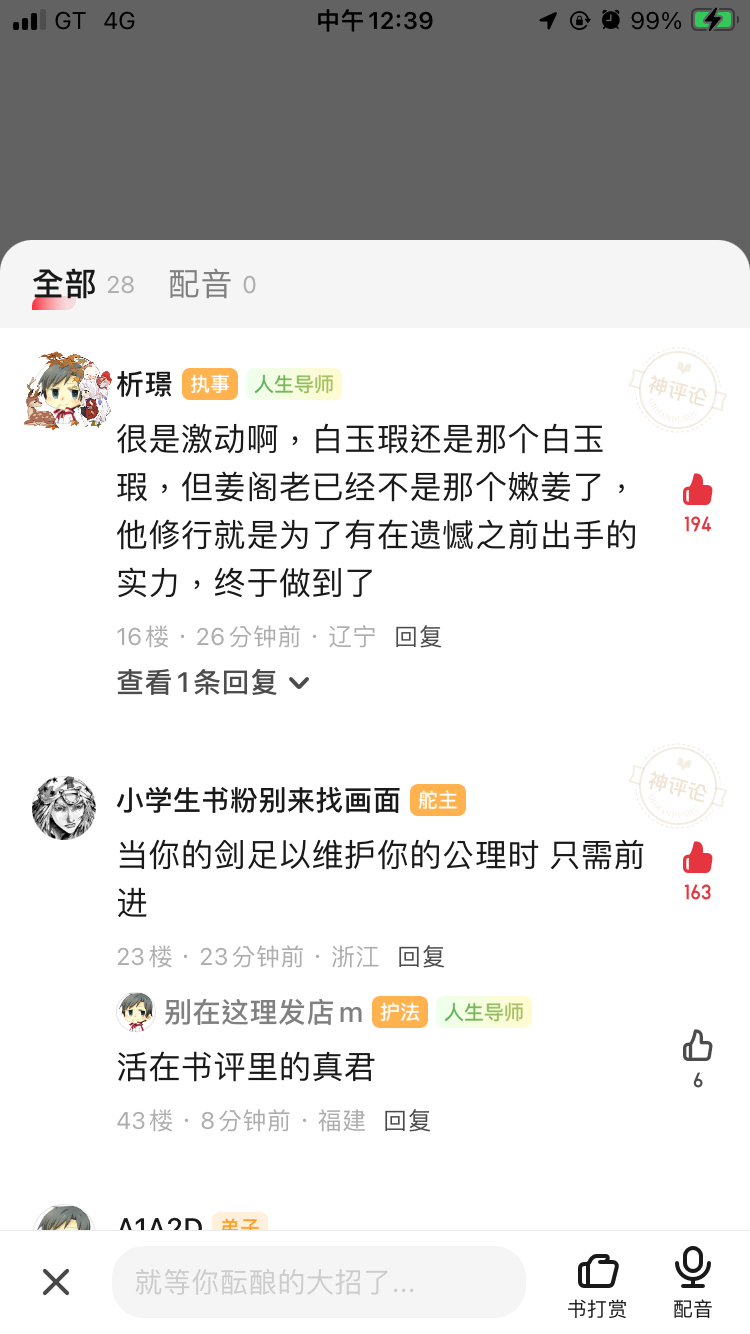Open 书打赏 tipping option
The image size is (750, 1334).
point(598,1282)
